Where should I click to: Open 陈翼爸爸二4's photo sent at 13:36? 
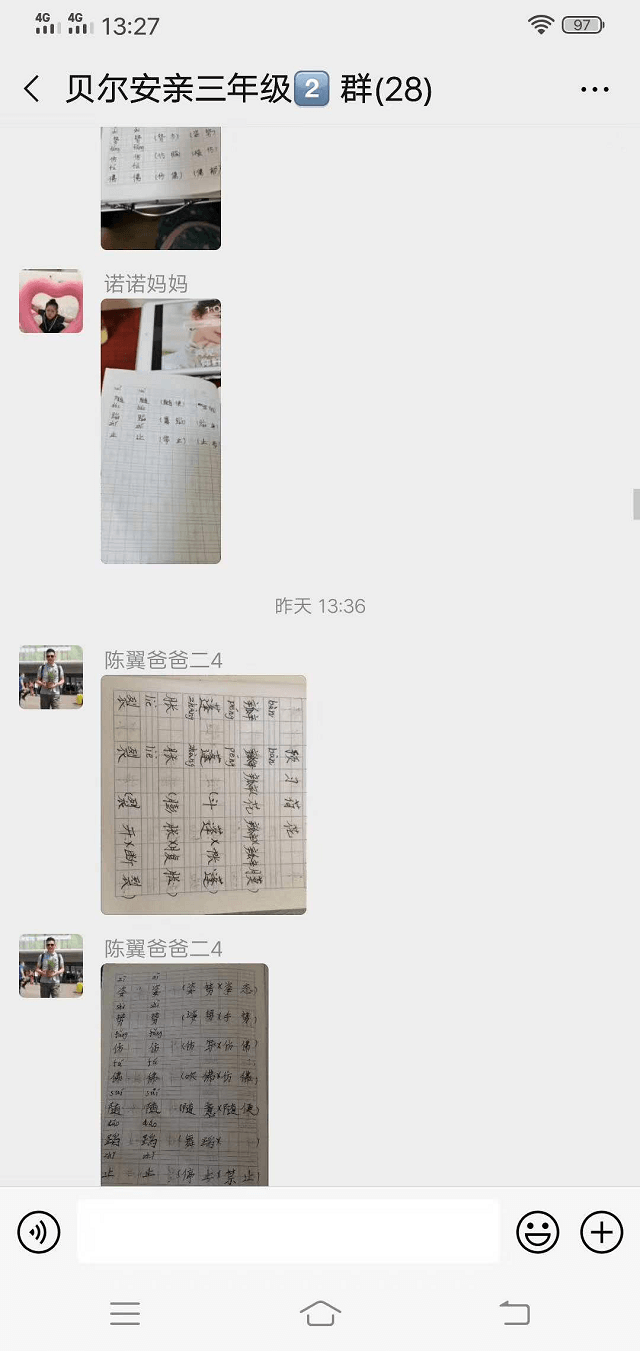[204, 794]
